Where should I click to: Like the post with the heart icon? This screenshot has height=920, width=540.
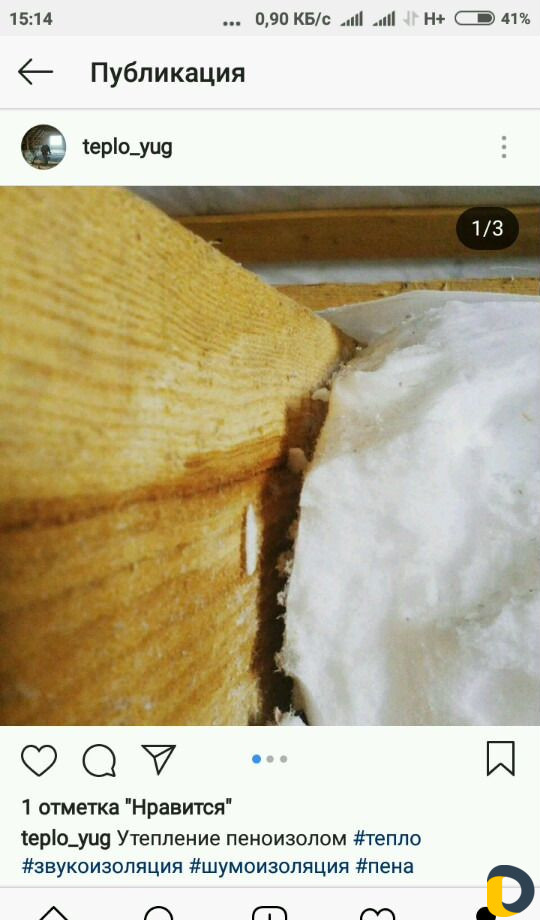[39, 760]
